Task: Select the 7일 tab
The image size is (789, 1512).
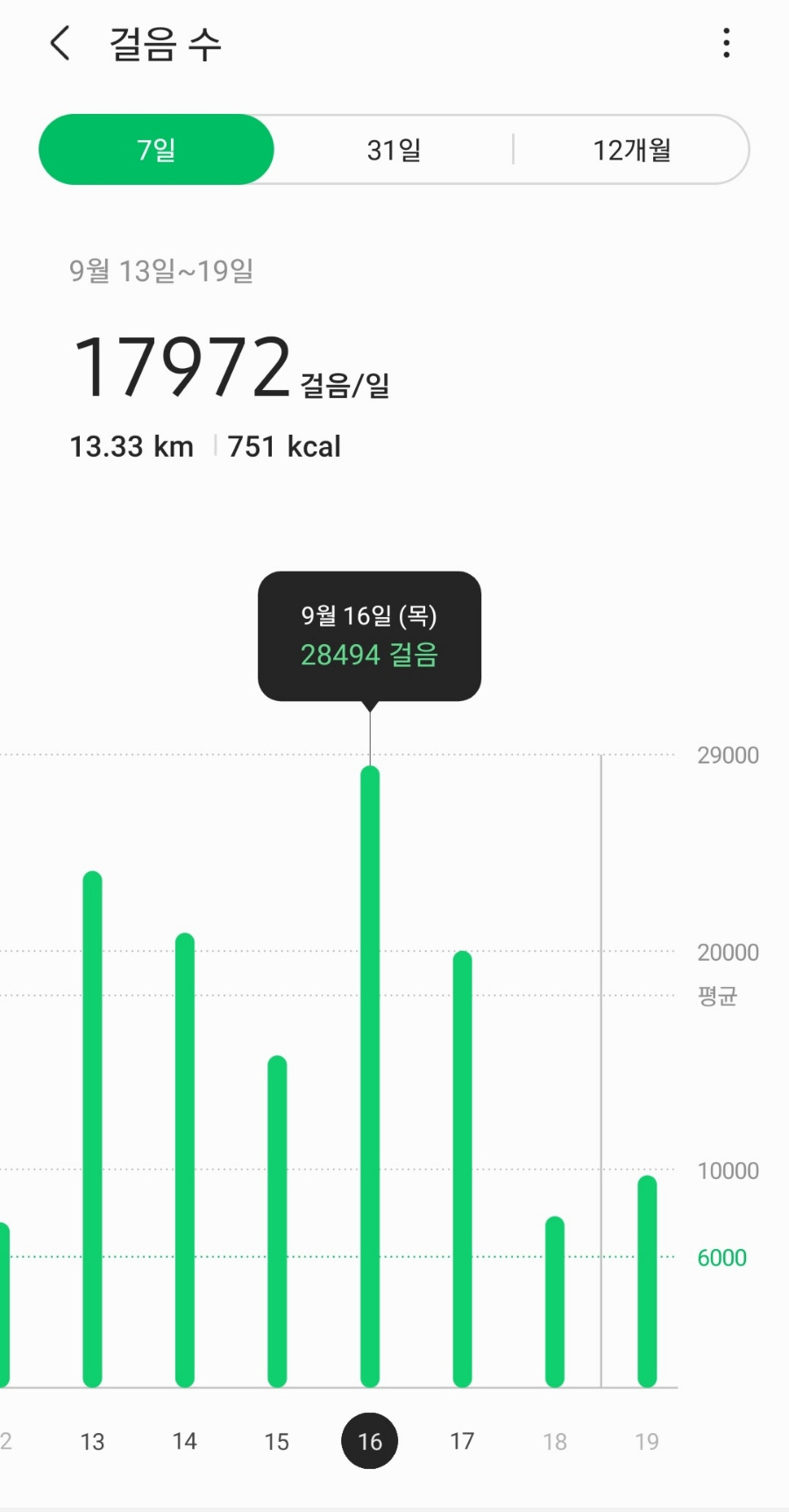Action: [x=157, y=150]
